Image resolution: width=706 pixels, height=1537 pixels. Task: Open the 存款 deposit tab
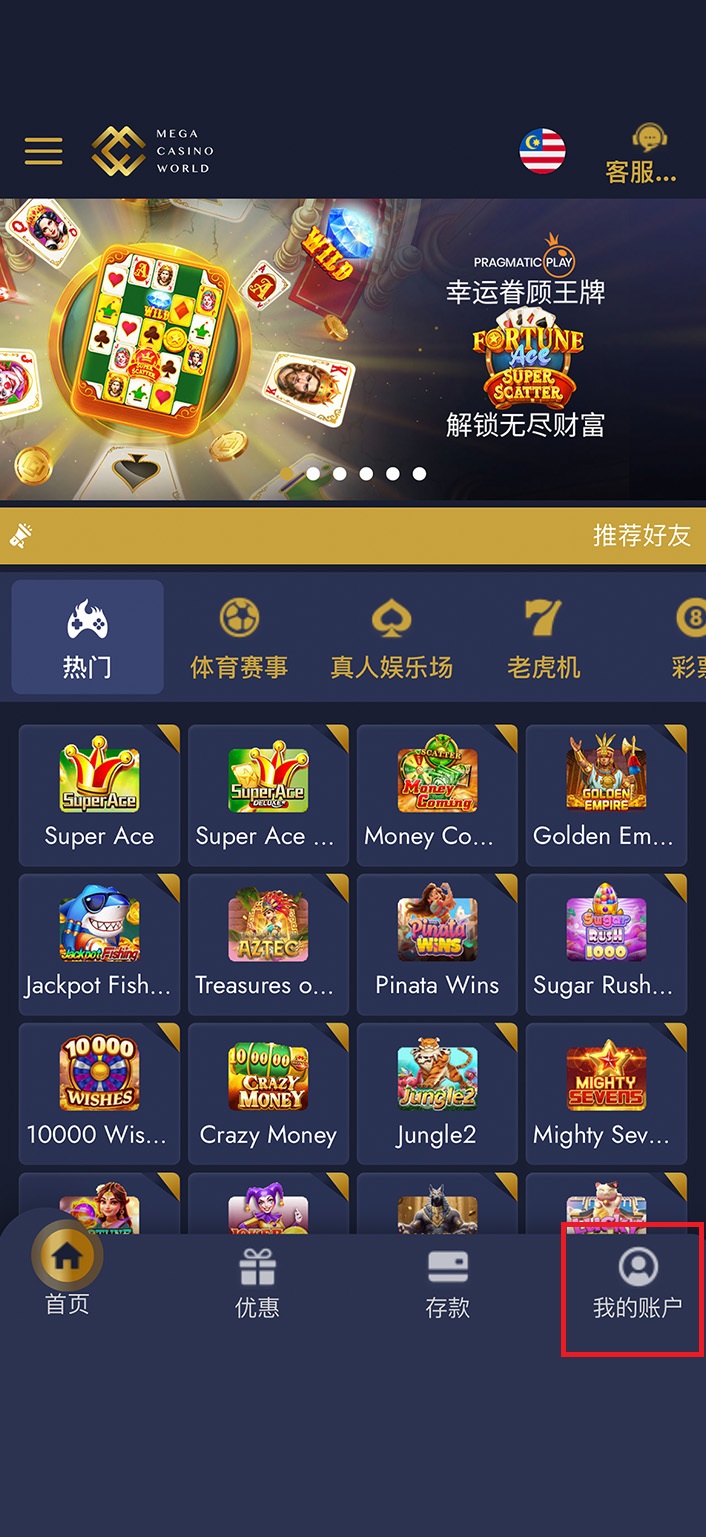[x=447, y=1285]
